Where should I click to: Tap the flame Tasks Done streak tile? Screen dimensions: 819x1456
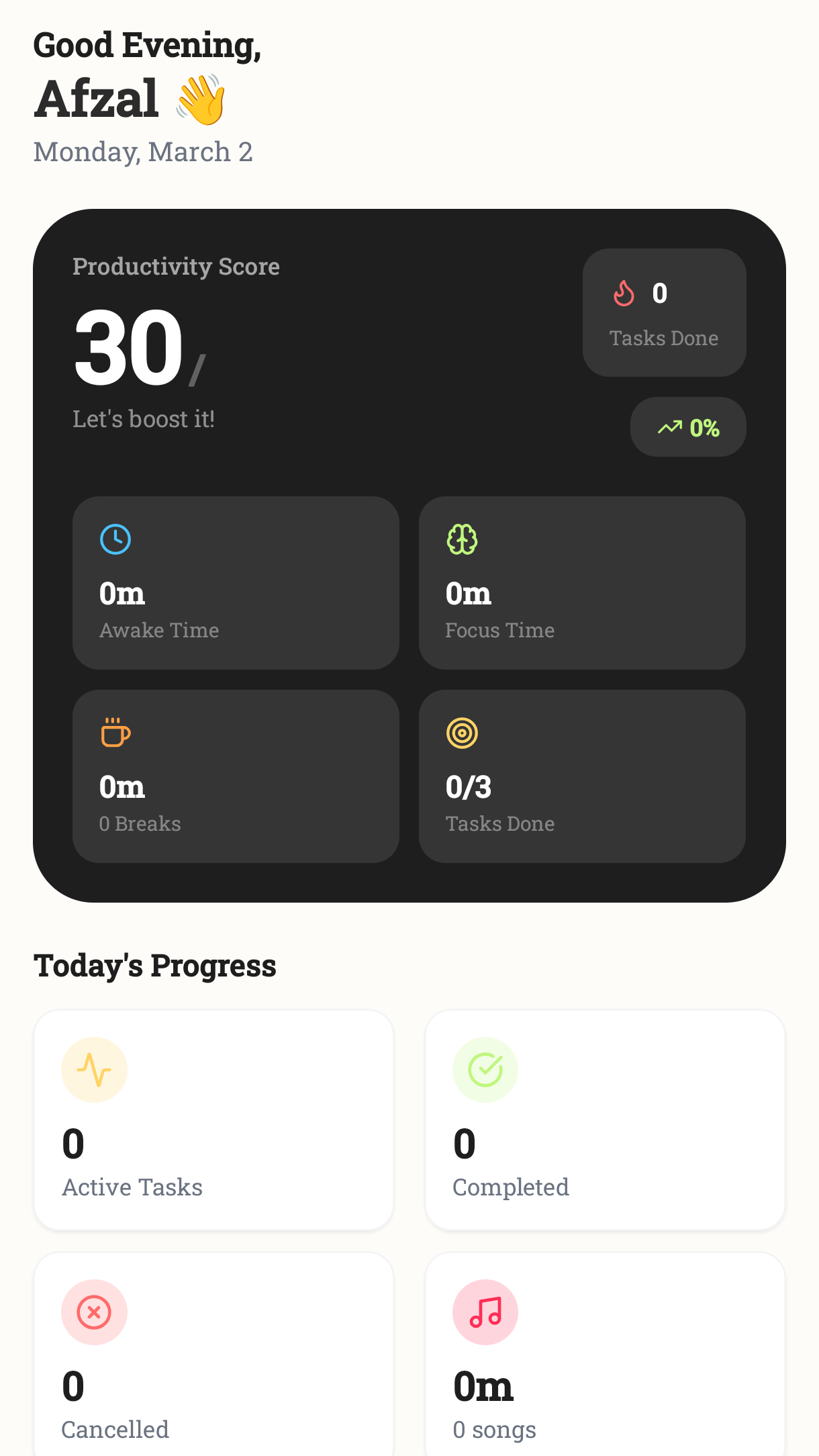[664, 313]
